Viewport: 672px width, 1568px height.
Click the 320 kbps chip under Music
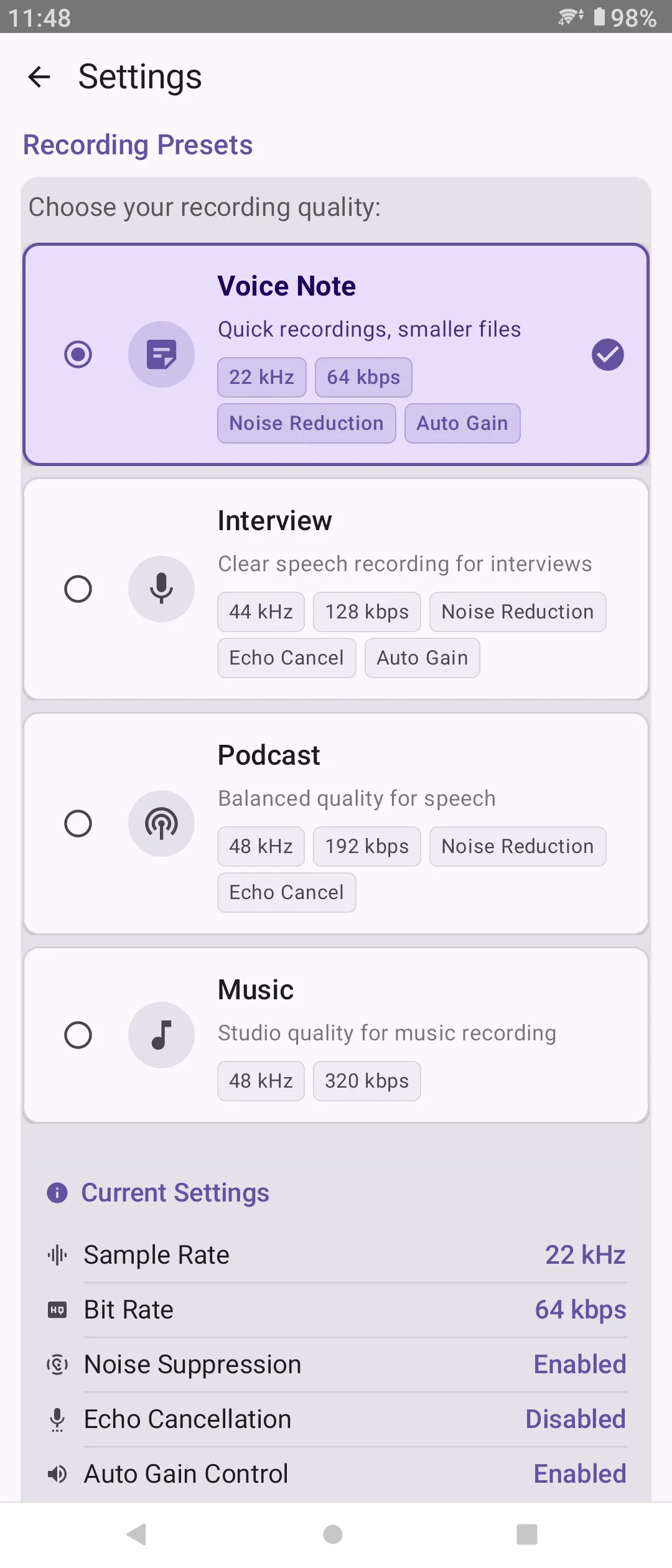pos(366,1081)
